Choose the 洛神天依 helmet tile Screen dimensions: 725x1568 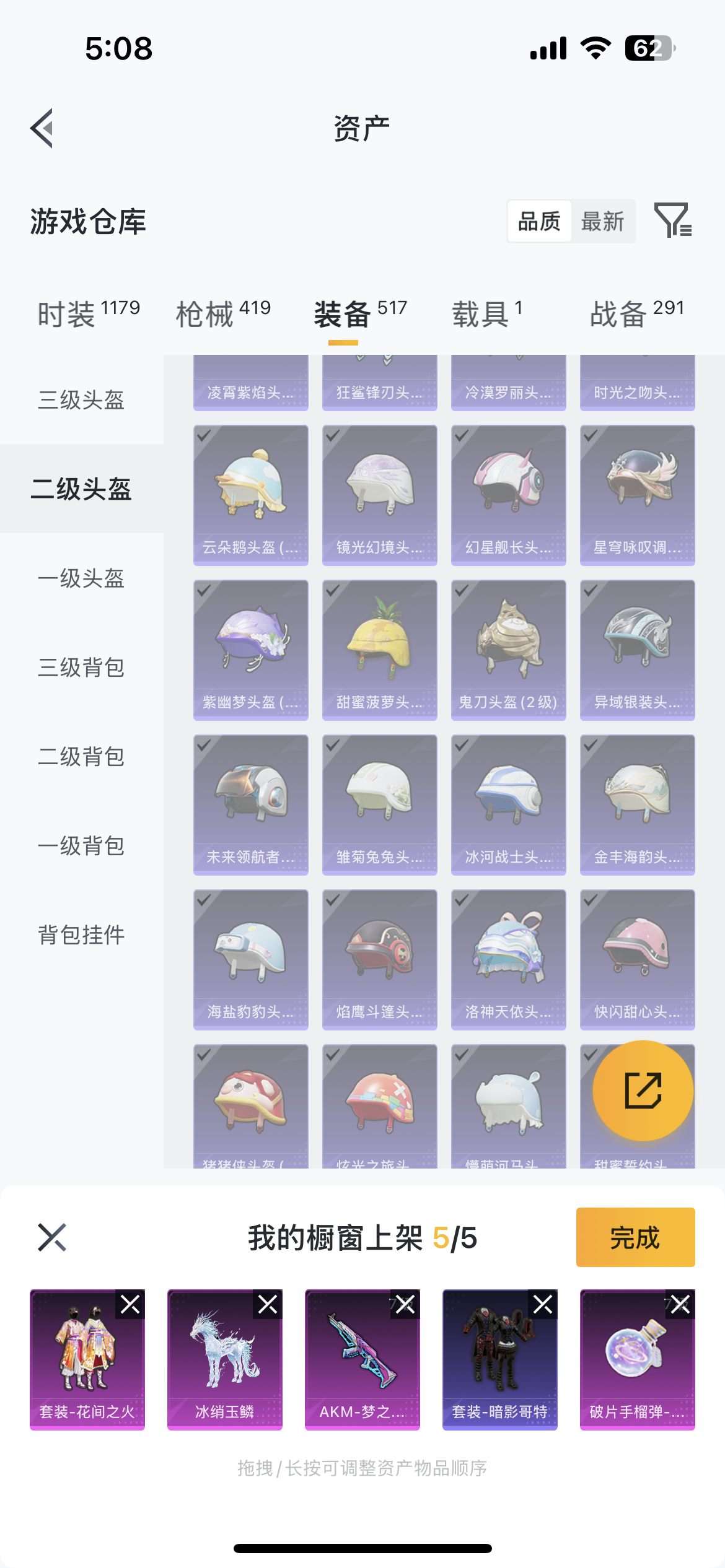508,959
